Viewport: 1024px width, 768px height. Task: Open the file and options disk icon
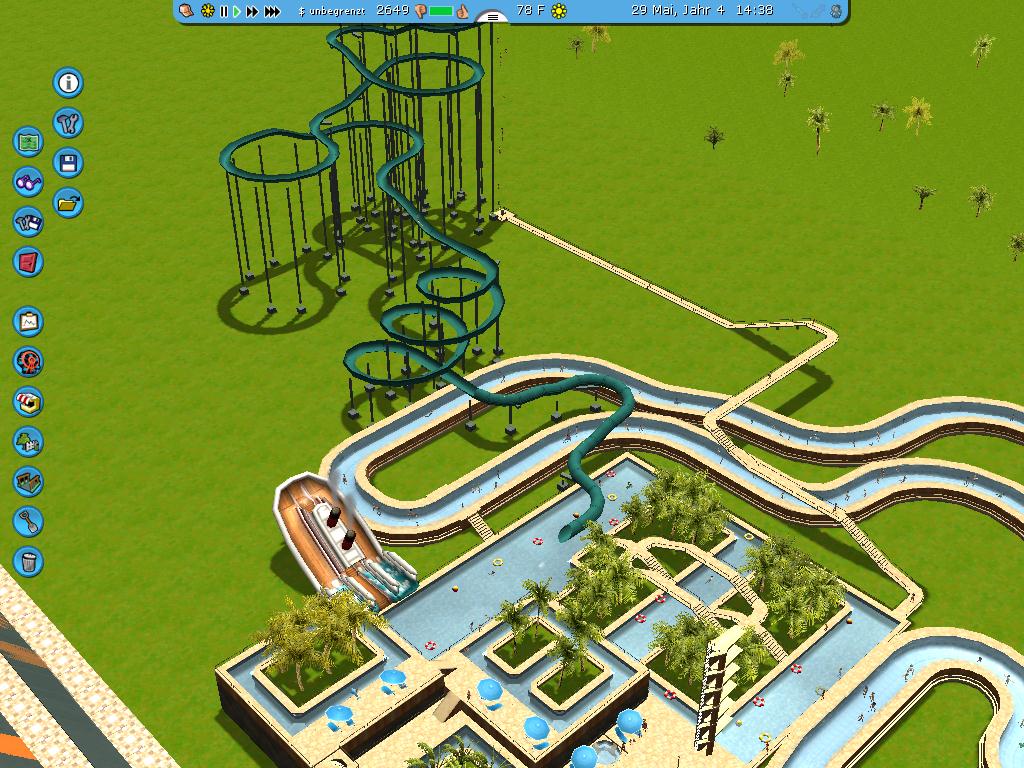click(x=29, y=222)
